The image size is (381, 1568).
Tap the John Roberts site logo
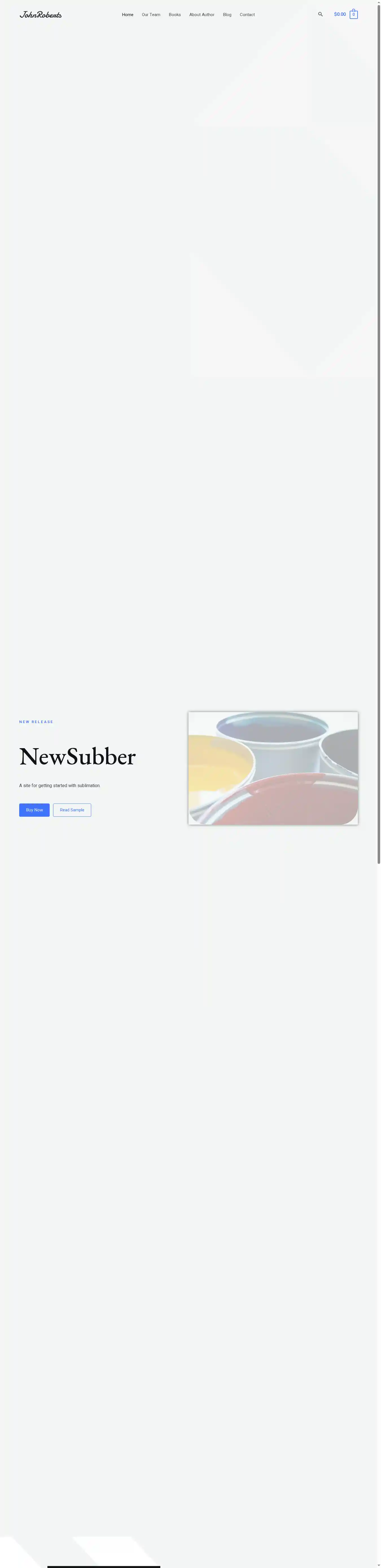coord(41,15)
